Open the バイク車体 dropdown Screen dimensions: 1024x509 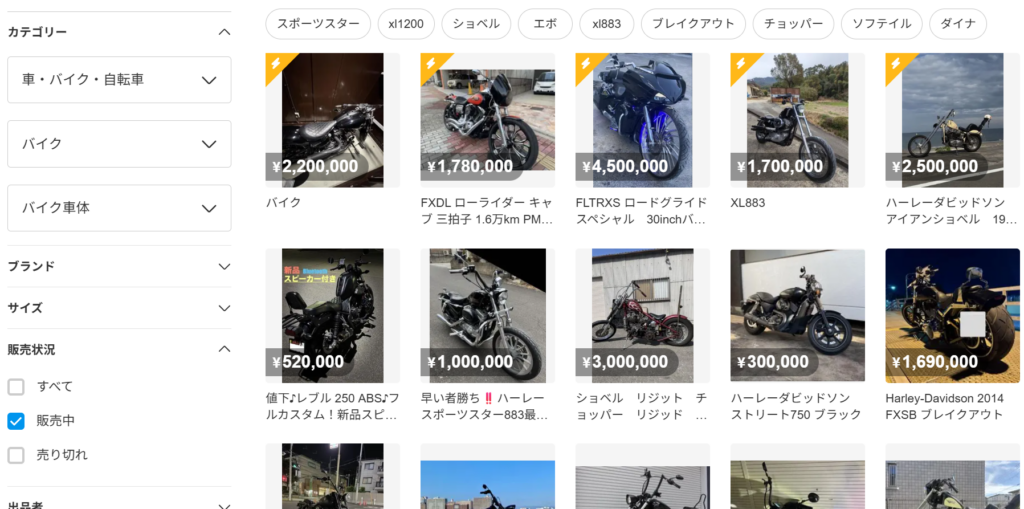click(119, 208)
